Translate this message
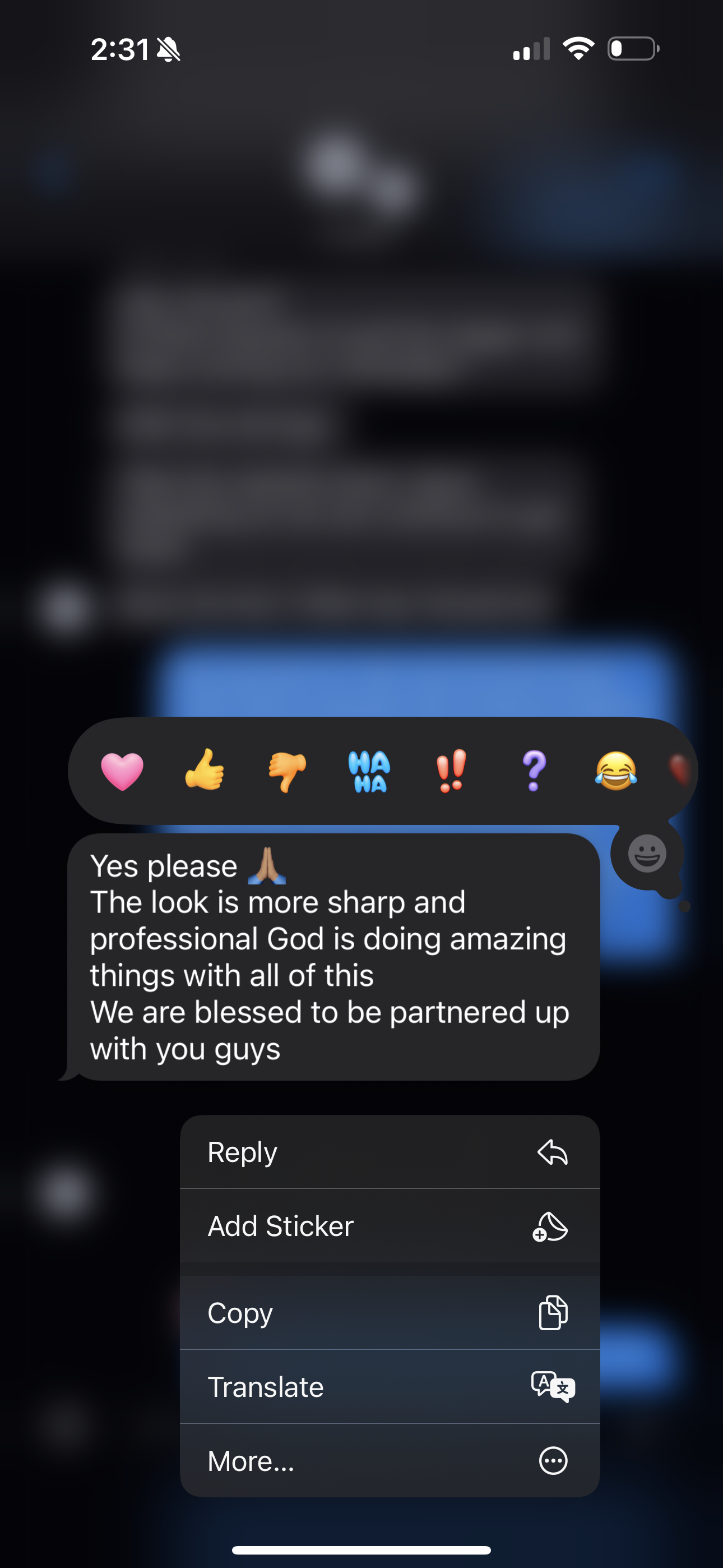 tap(390, 1387)
